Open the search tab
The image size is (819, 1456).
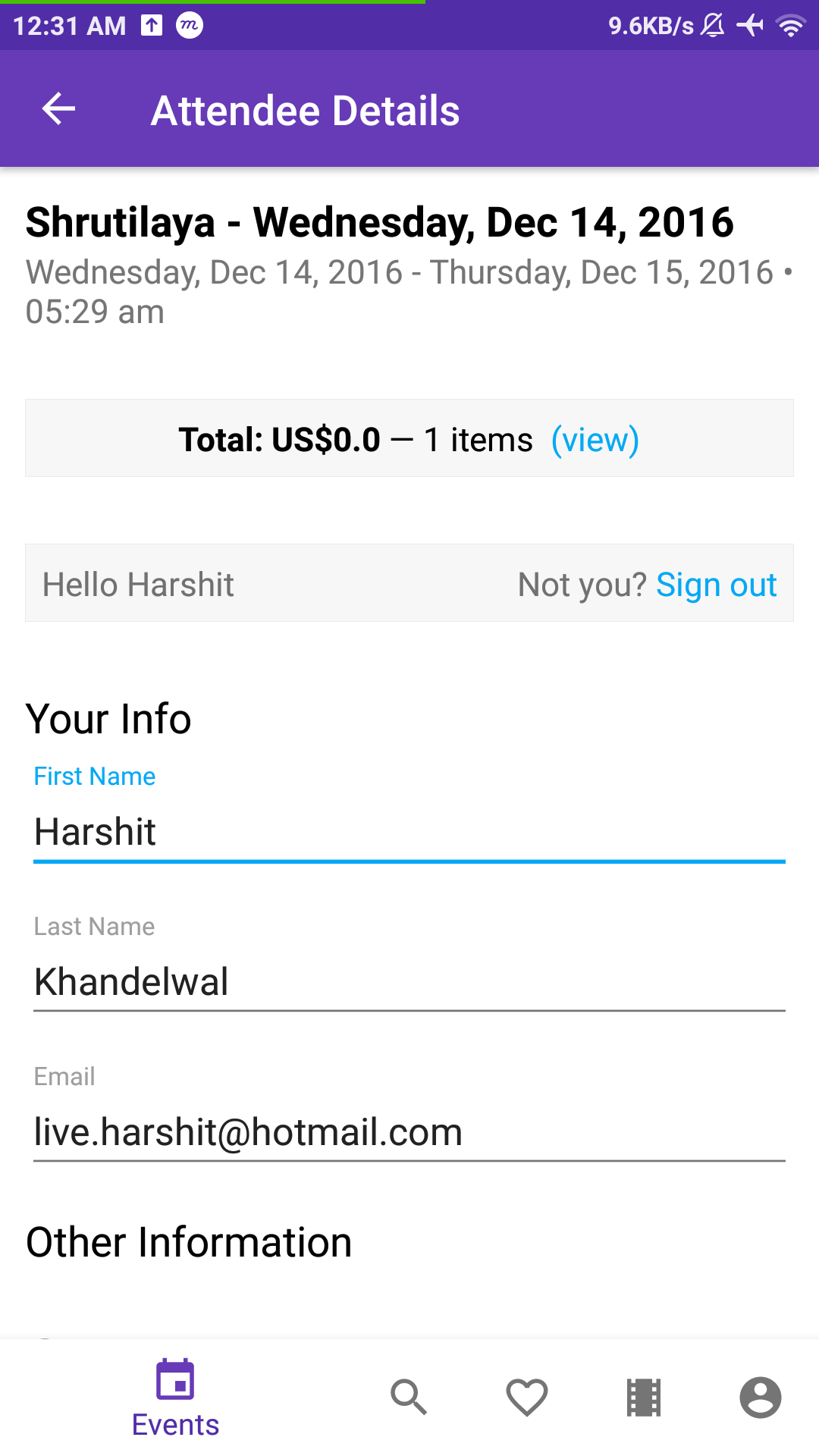(409, 1398)
